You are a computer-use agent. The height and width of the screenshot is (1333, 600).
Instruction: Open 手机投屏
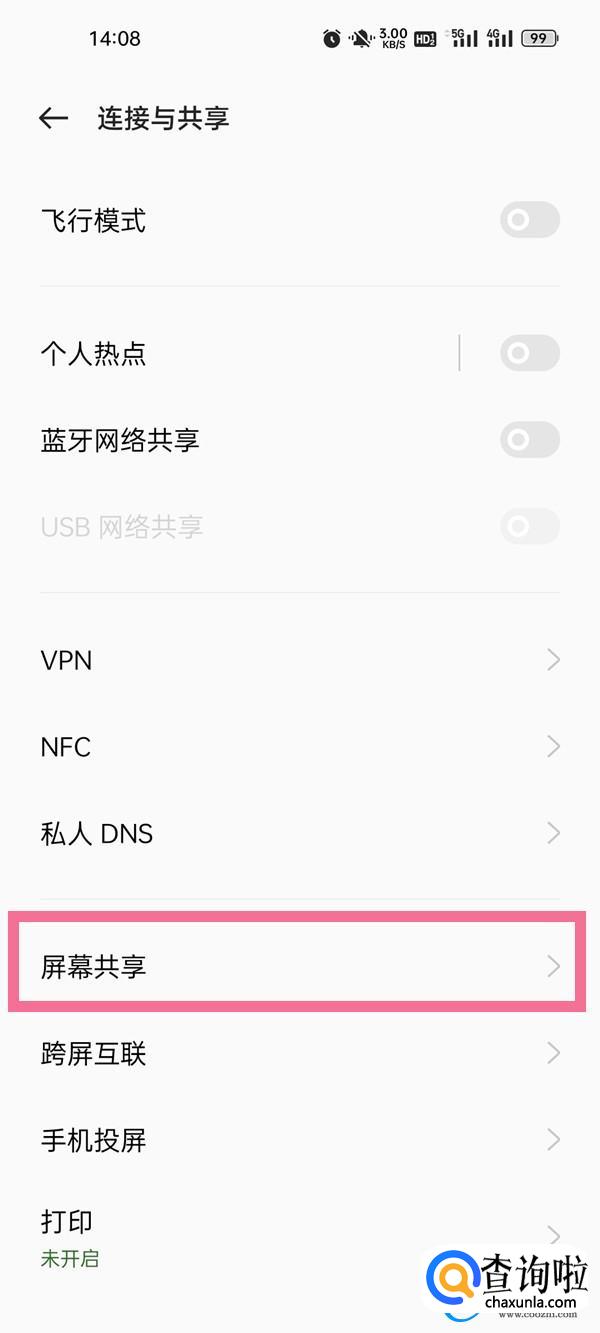coord(300,1140)
